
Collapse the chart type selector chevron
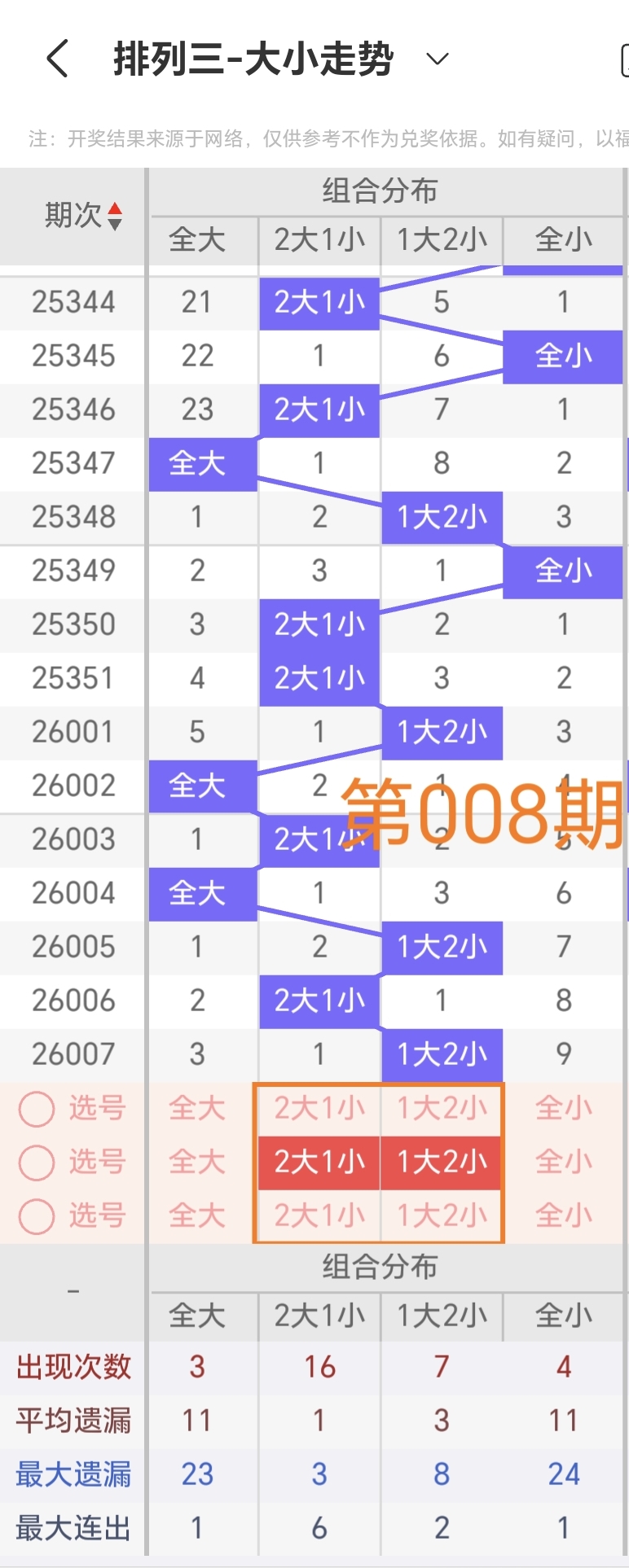(437, 59)
